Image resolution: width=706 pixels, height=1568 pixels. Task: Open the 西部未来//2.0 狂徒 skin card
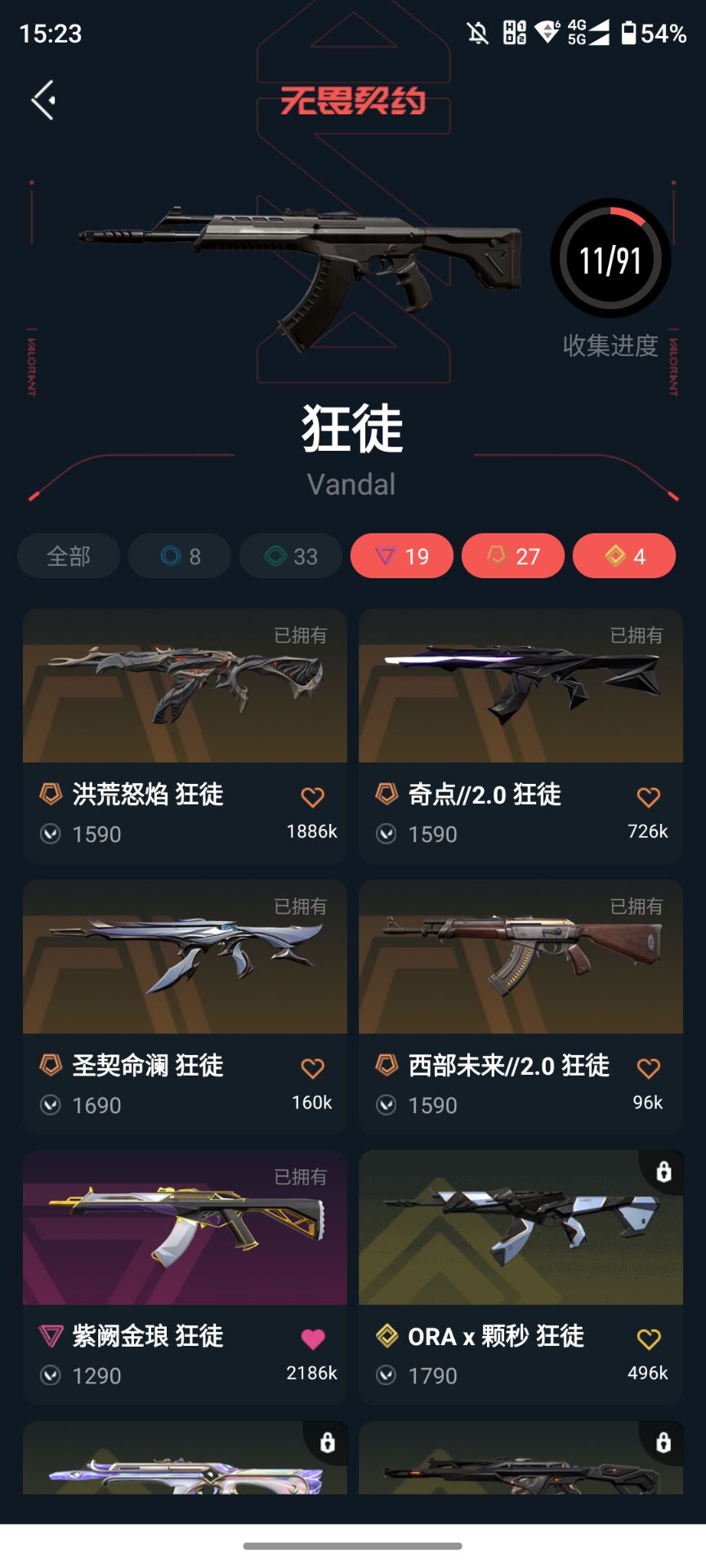tap(521, 1007)
